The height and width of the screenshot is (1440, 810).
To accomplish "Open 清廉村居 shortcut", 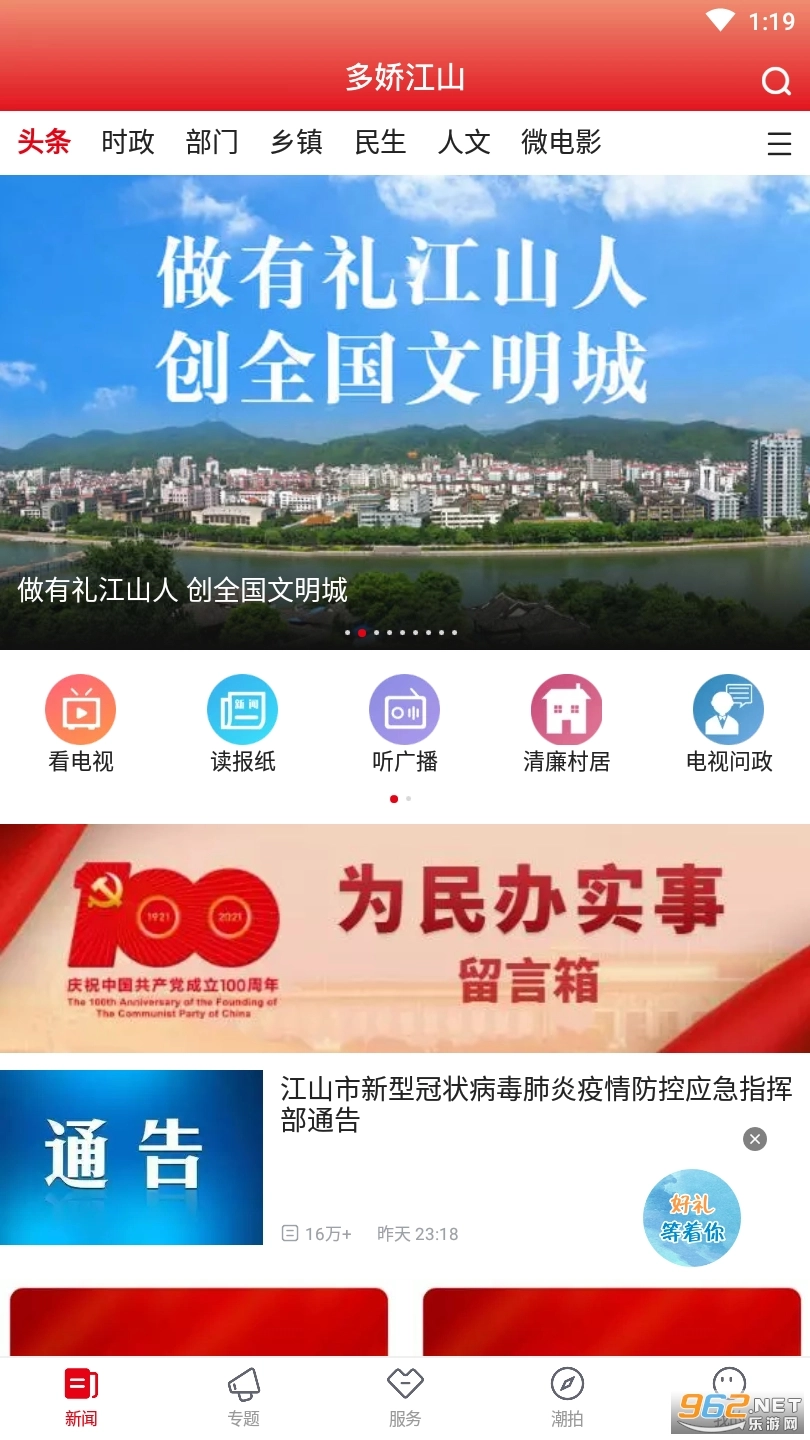I will (x=567, y=724).
